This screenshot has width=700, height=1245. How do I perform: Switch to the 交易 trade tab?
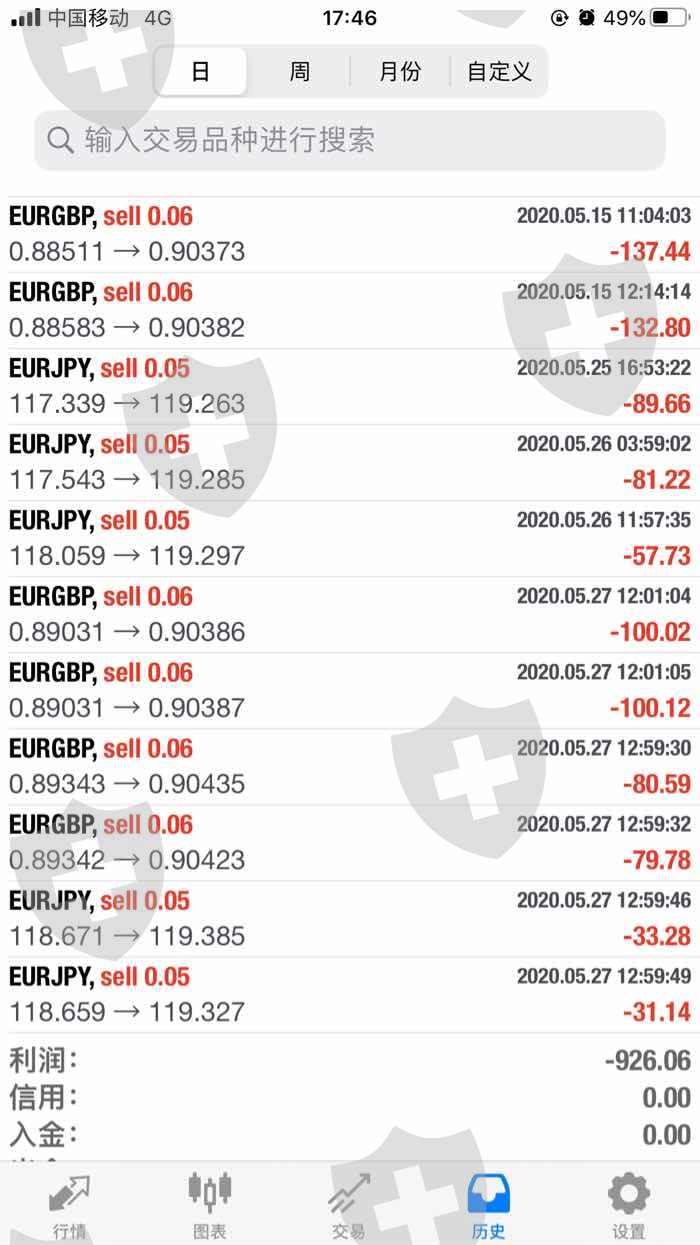point(349,1205)
